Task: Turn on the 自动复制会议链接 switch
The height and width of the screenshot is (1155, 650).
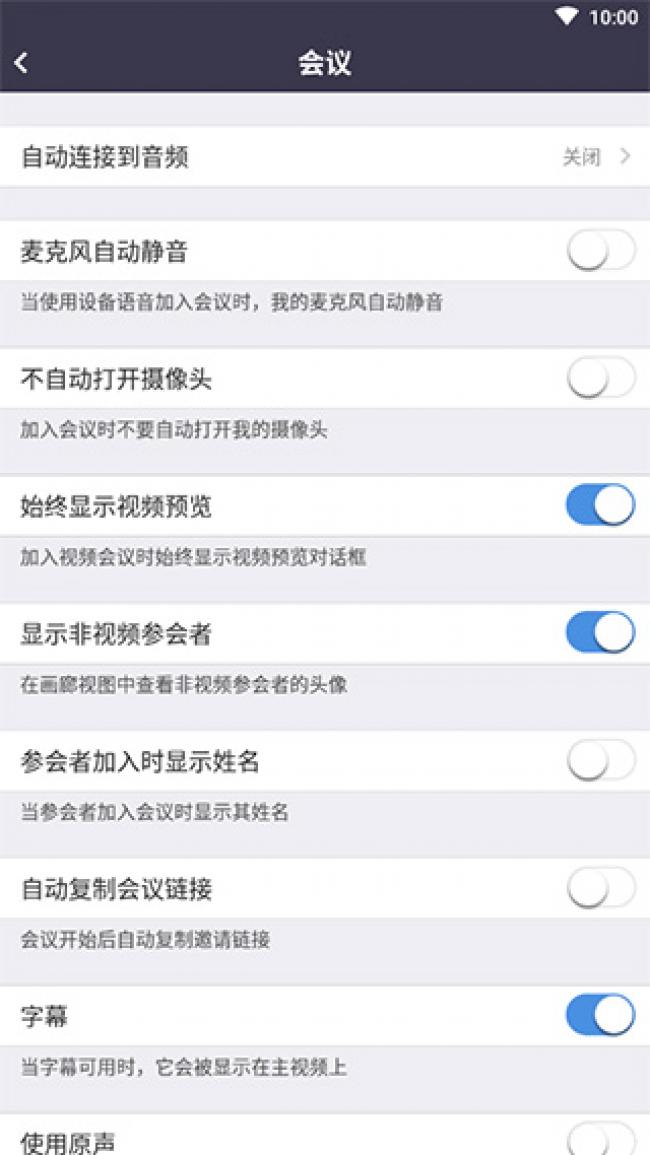Action: click(x=601, y=888)
